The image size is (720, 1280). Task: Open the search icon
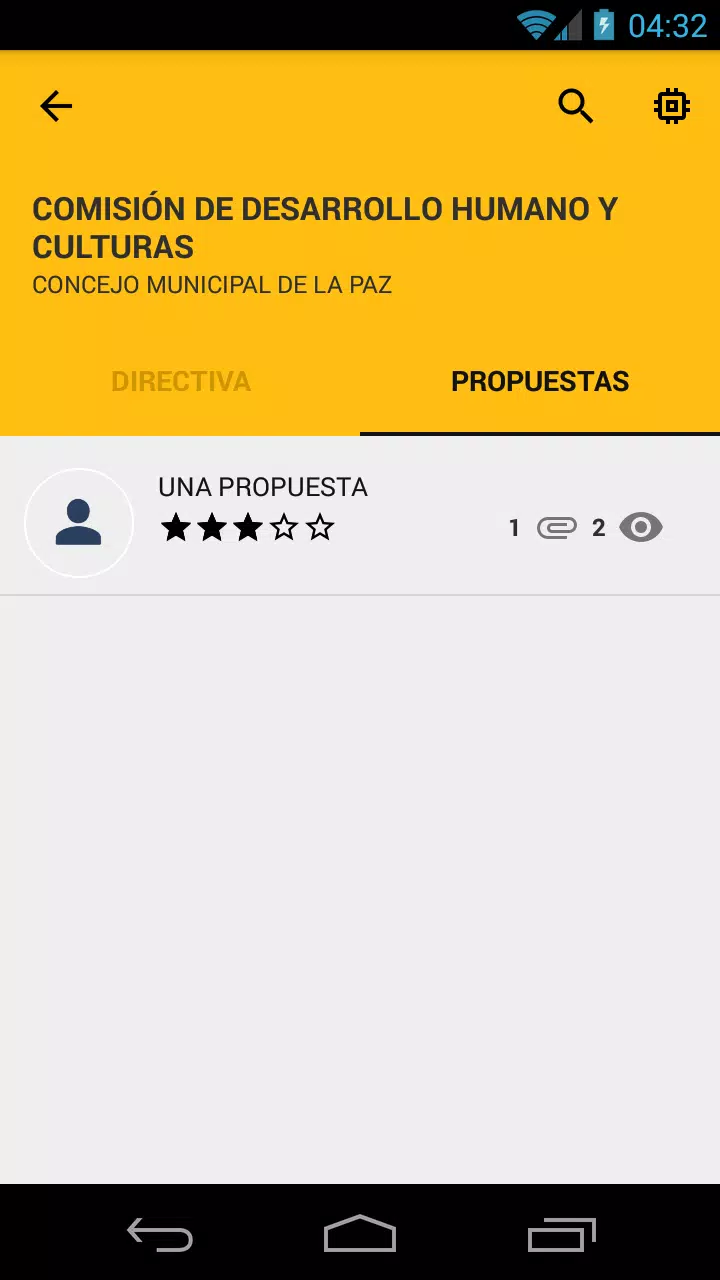tap(576, 106)
